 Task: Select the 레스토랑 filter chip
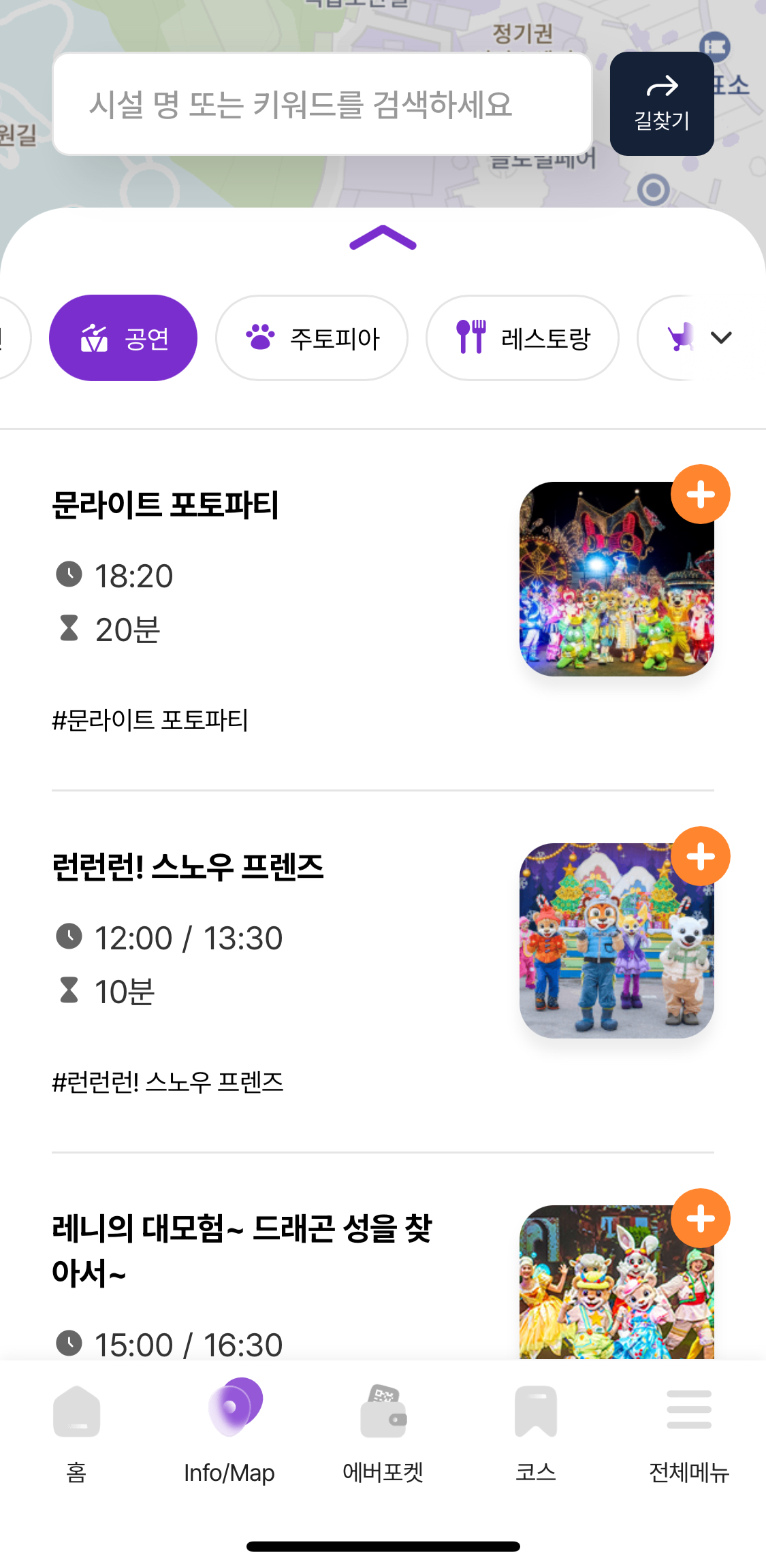coord(522,338)
